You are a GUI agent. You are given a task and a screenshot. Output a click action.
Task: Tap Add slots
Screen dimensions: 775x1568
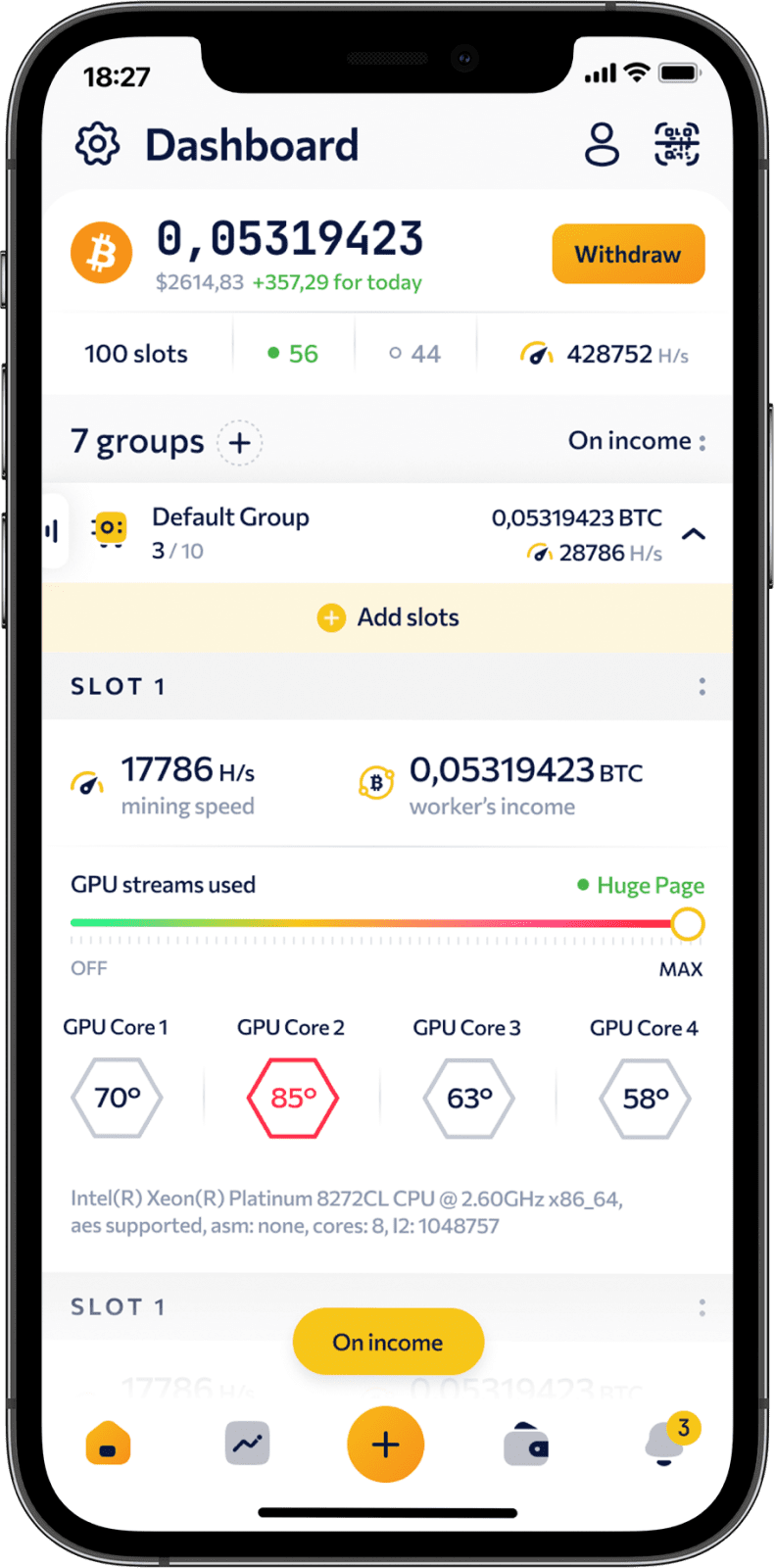(388, 617)
